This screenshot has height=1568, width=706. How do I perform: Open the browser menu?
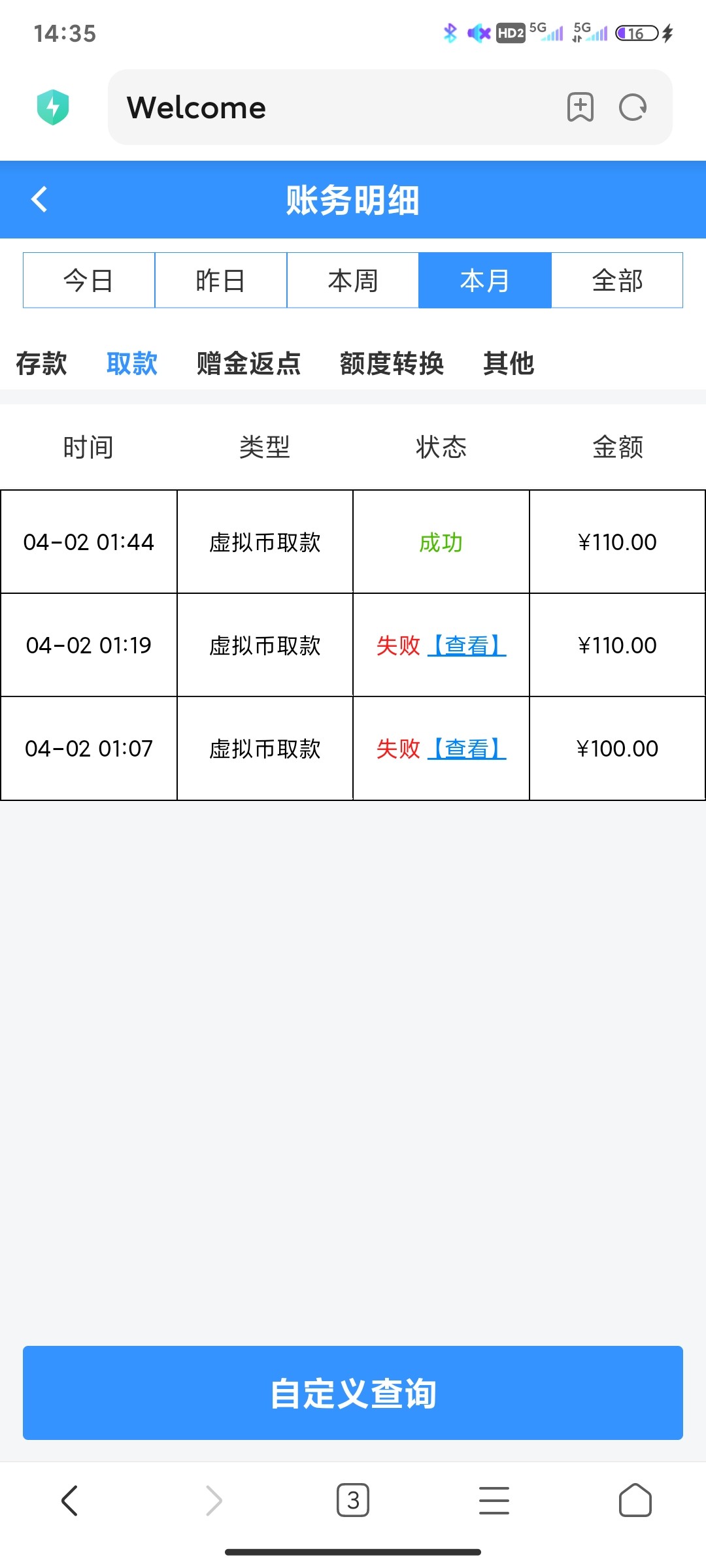[494, 1500]
